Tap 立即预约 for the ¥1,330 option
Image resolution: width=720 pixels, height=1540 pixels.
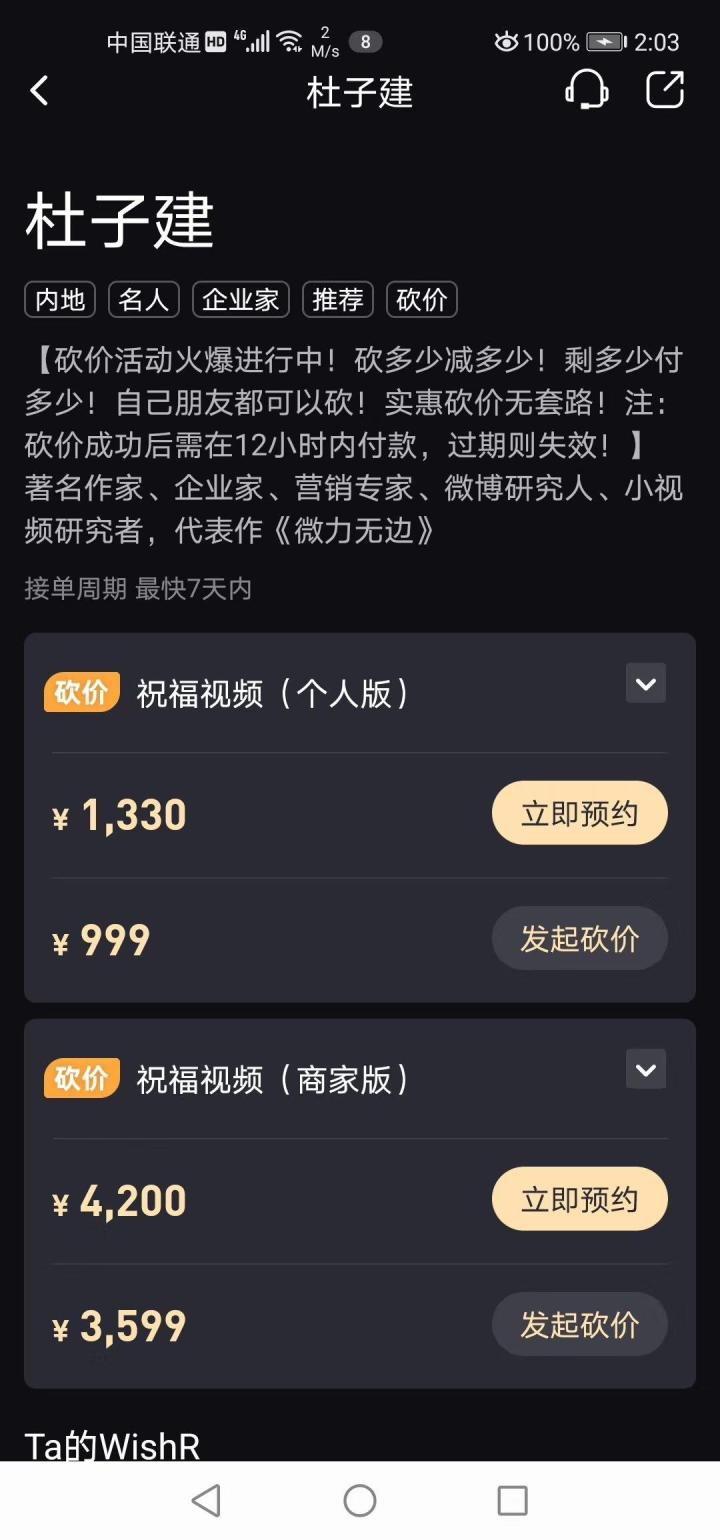click(580, 813)
